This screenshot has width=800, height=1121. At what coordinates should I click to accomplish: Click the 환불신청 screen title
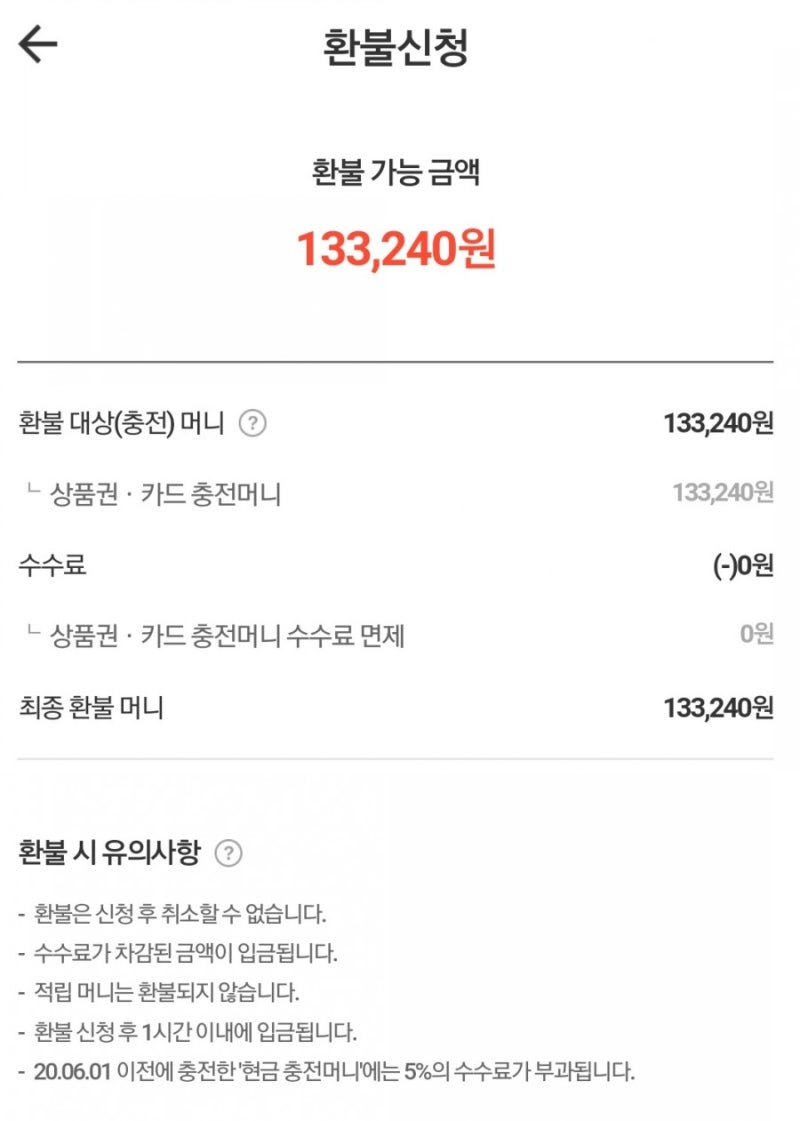399,44
